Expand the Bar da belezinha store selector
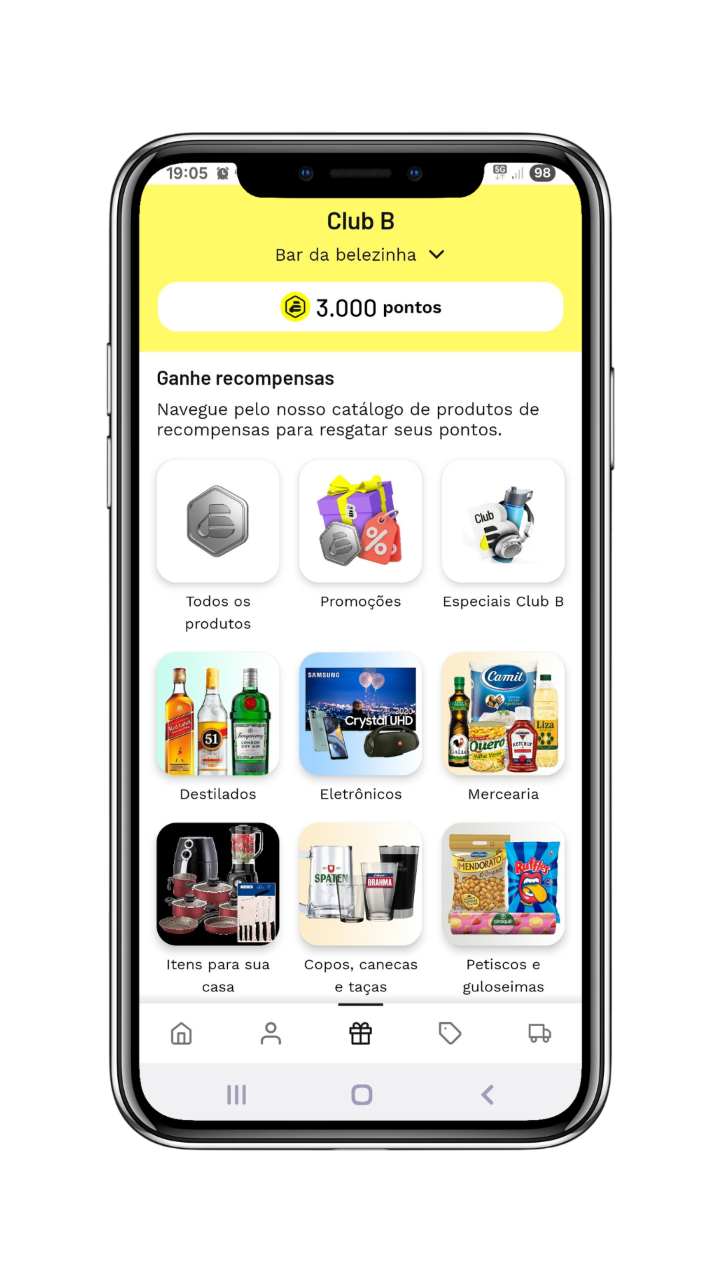720x1280 pixels. 360,255
